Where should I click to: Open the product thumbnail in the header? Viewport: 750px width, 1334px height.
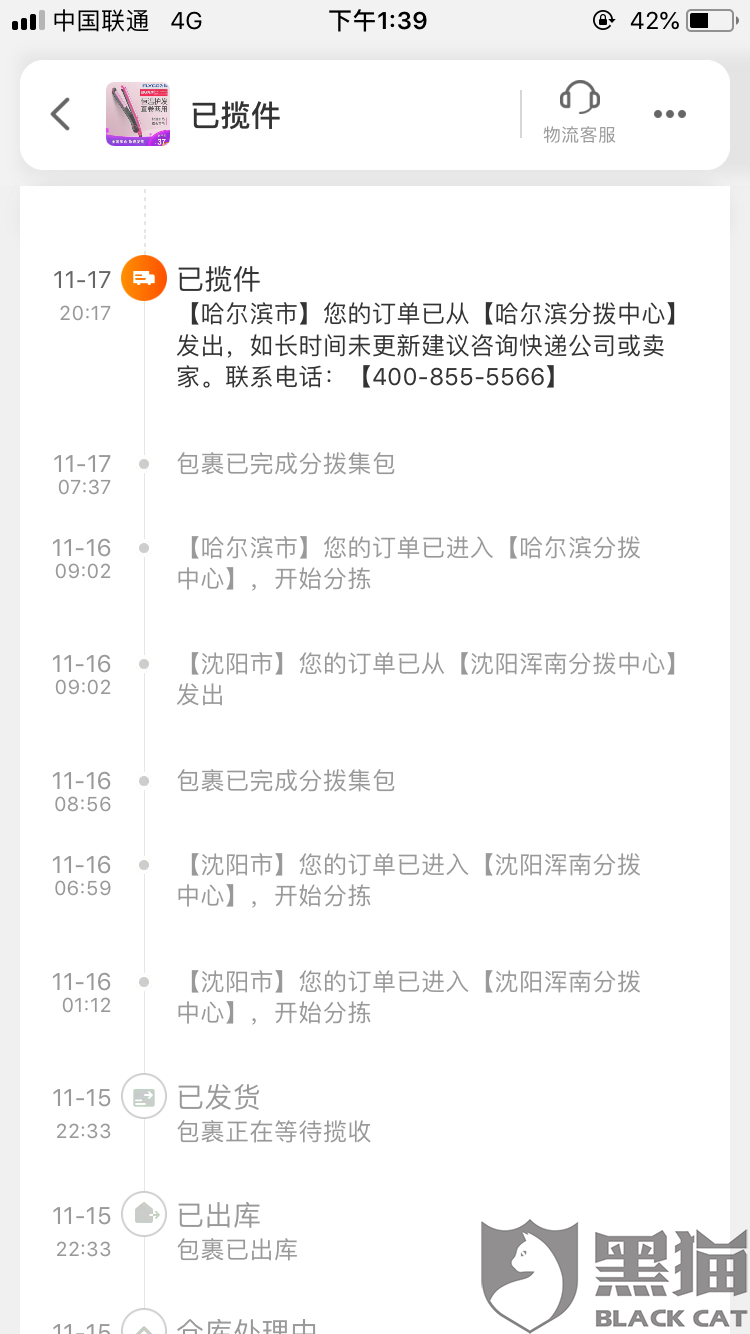coord(138,114)
